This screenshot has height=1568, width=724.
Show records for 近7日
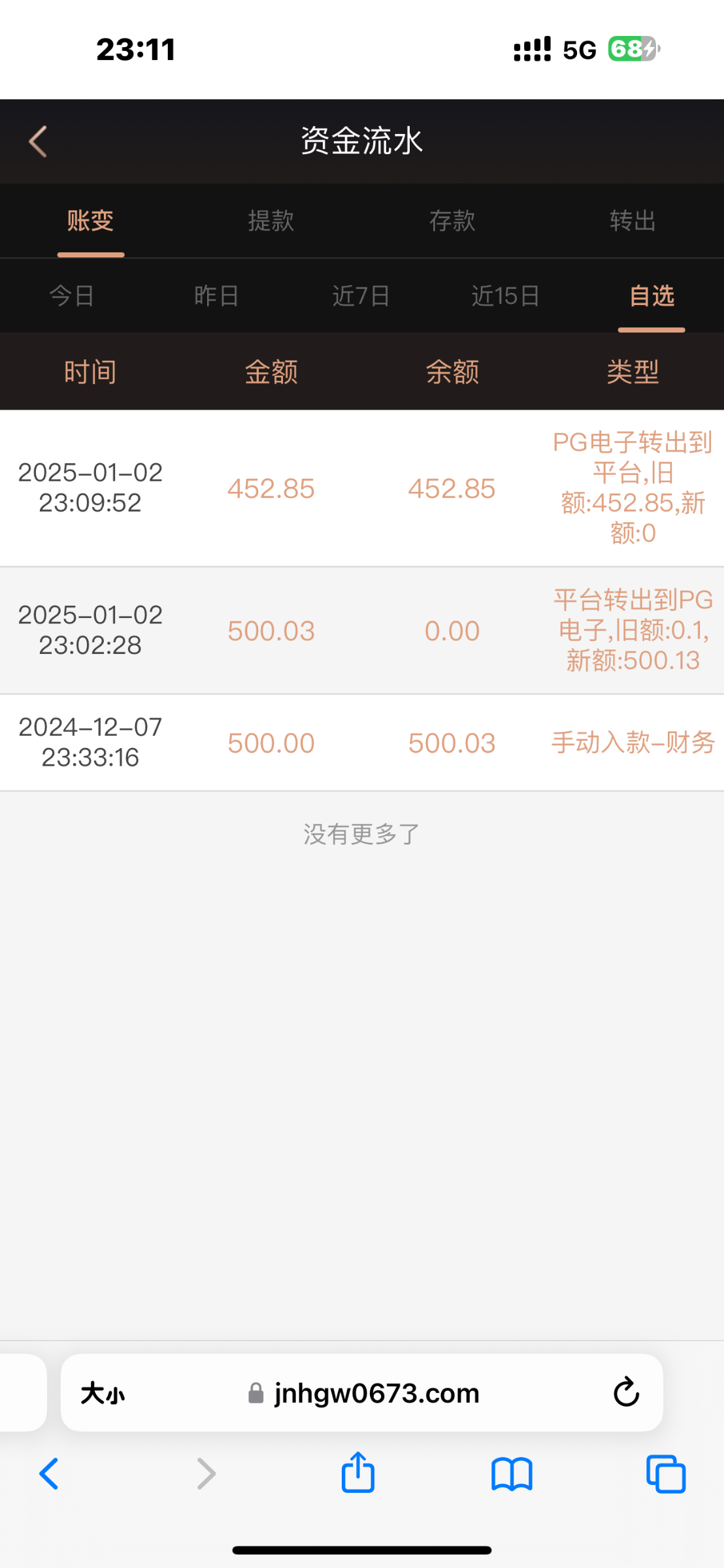[x=361, y=296]
